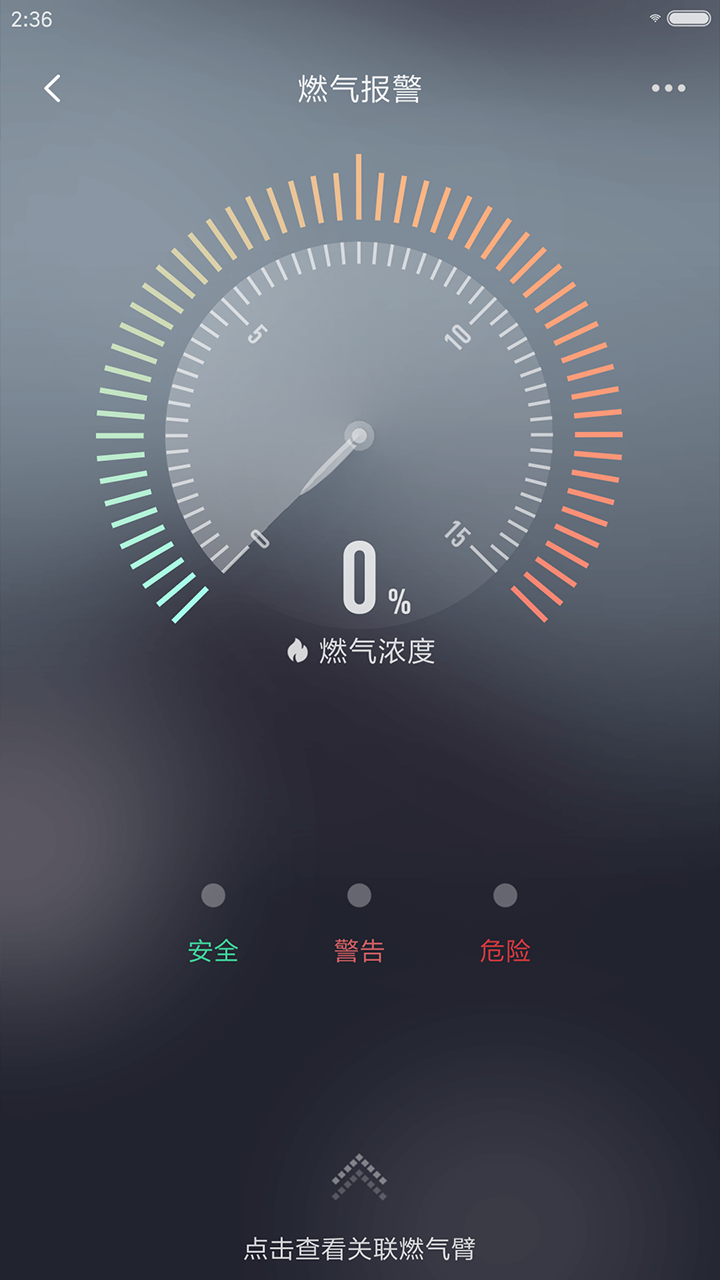Tap the 15 mark on the gauge dial
The image size is (720, 1280).
coord(456,534)
